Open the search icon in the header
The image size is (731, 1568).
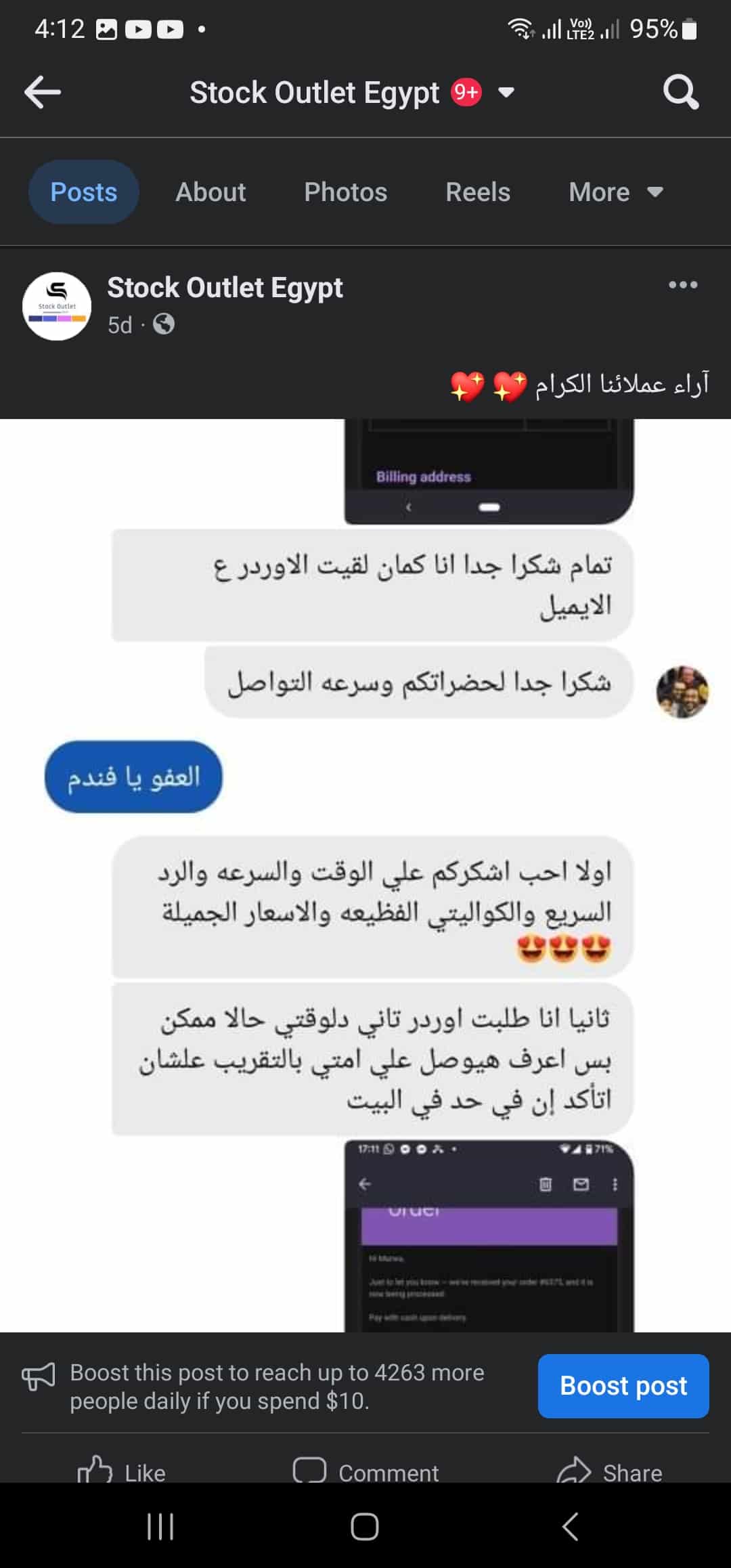[x=680, y=92]
